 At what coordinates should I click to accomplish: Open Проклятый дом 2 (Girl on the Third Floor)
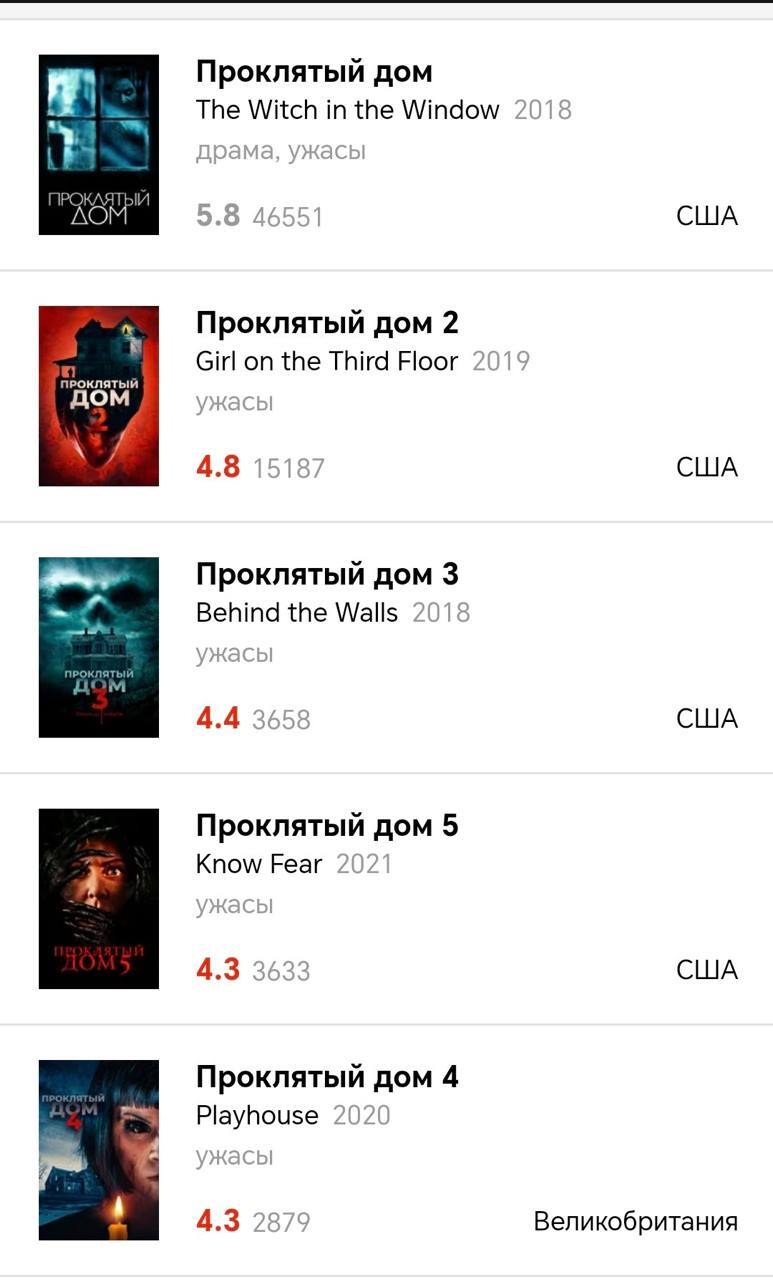tap(327, 323)
